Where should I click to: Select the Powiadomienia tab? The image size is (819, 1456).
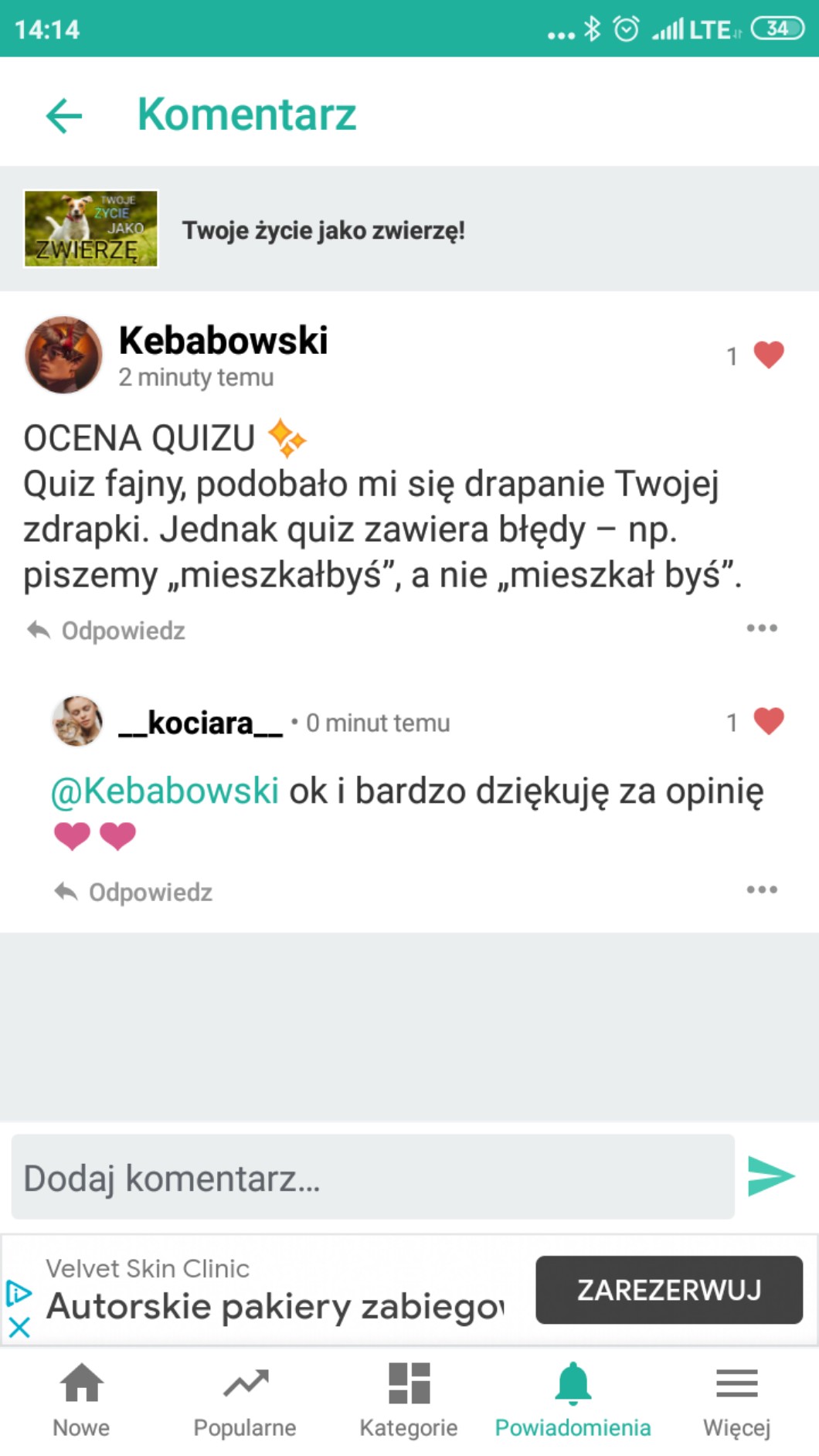pos(573,1400)
